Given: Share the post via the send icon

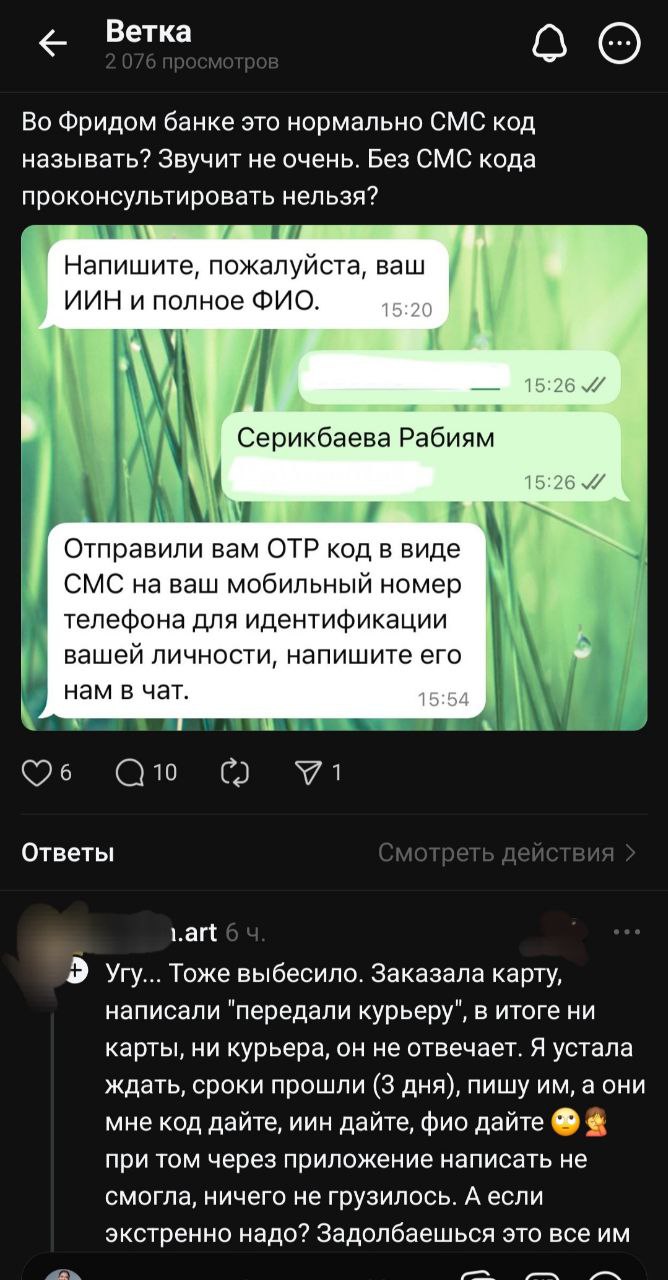Looking at the screenshot, I should coord(311,772).
